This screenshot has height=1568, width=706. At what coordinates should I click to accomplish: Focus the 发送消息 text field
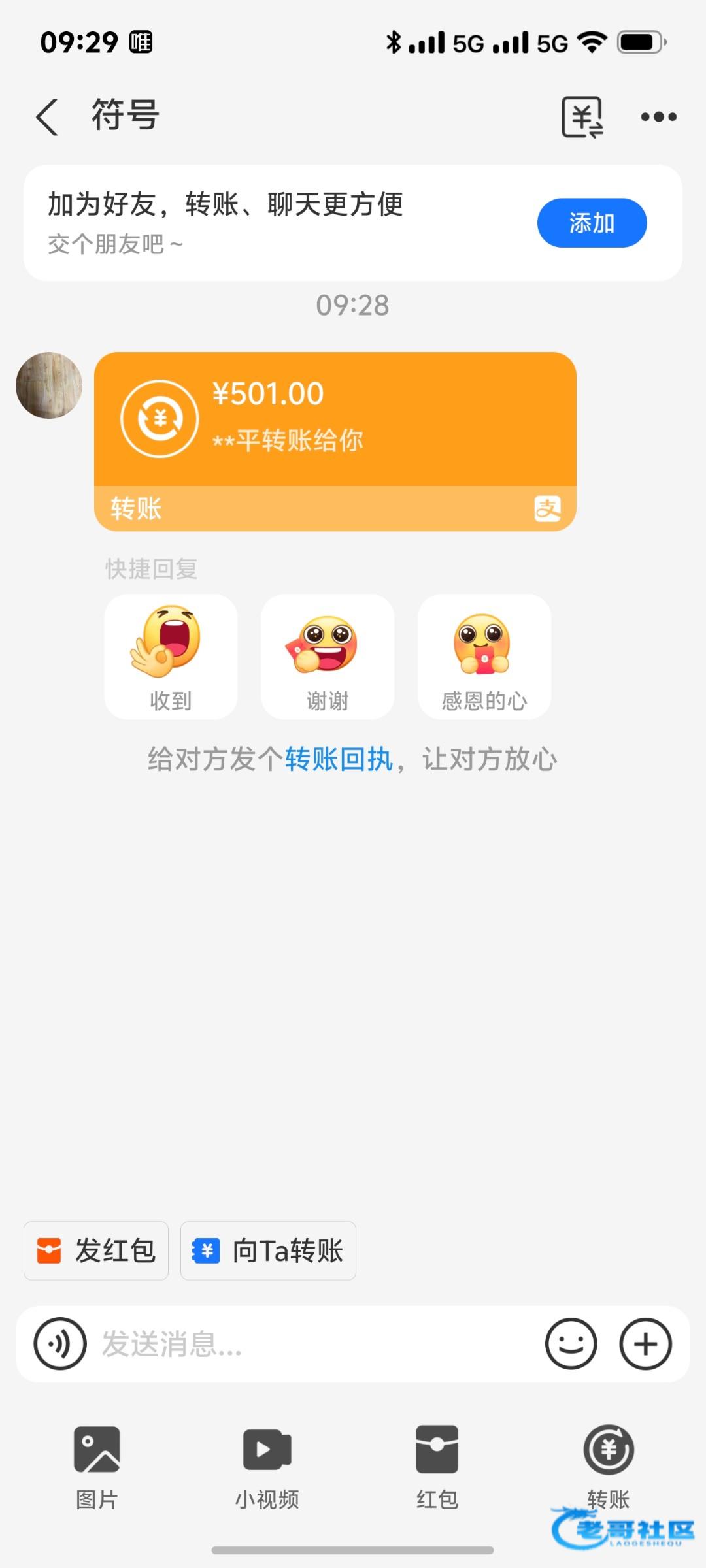(x=314, y=1344)
